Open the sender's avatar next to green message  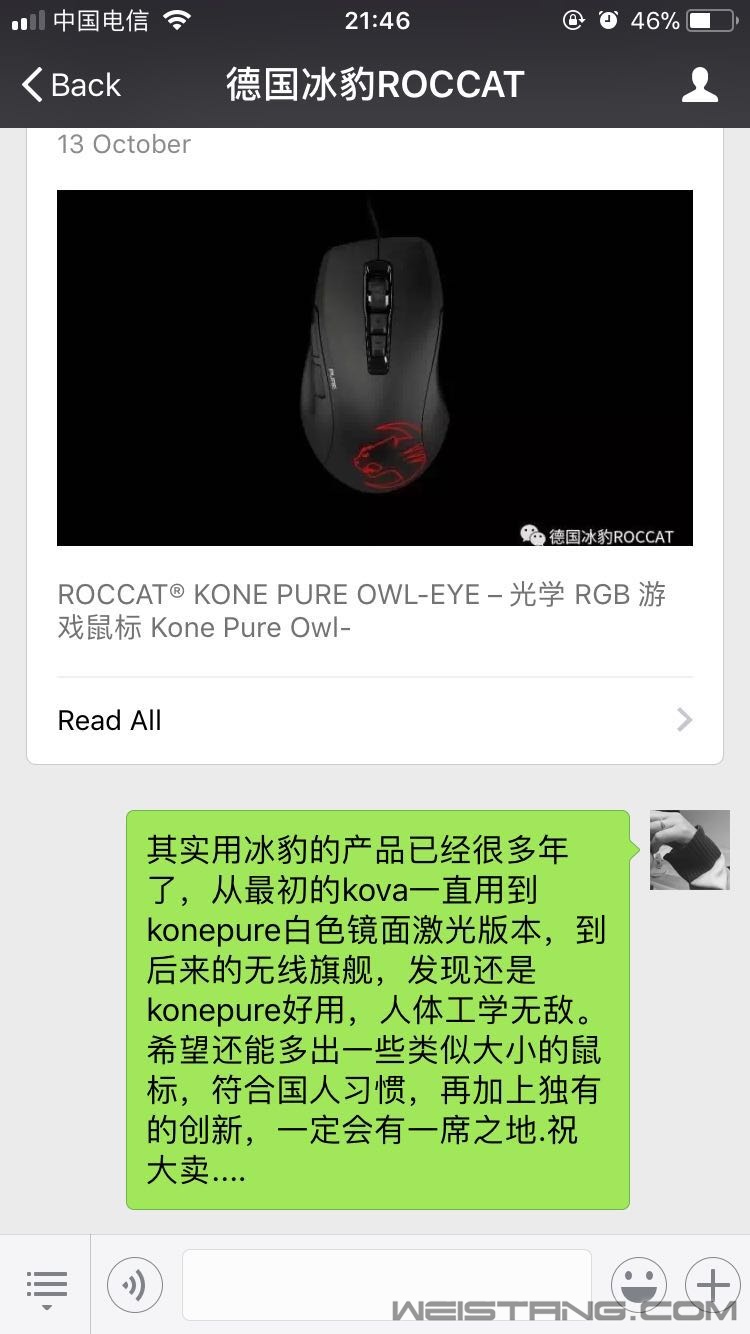pos(689,850)
